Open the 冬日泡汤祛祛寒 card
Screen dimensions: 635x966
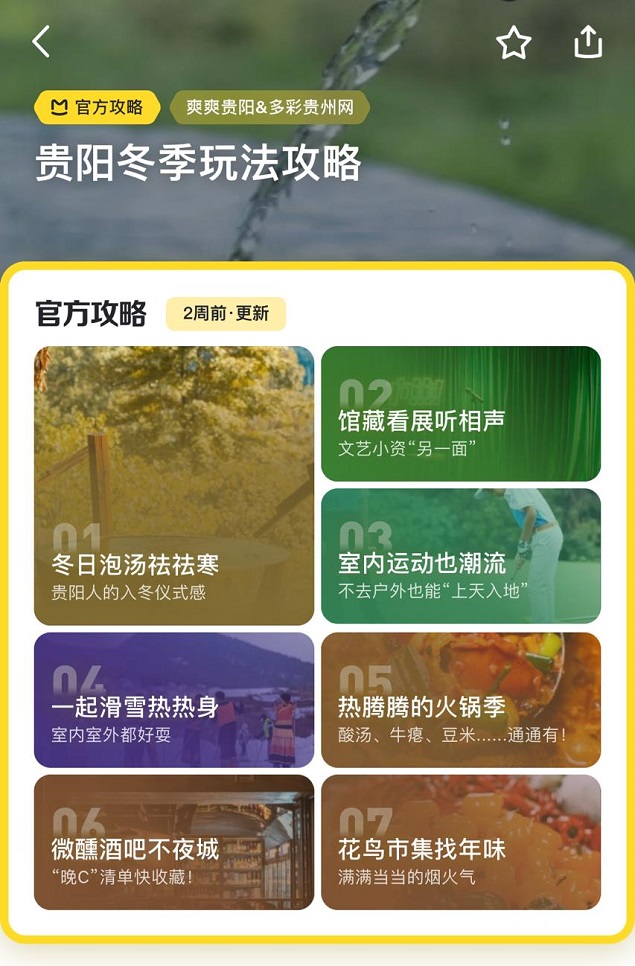[x=174, y=485]
